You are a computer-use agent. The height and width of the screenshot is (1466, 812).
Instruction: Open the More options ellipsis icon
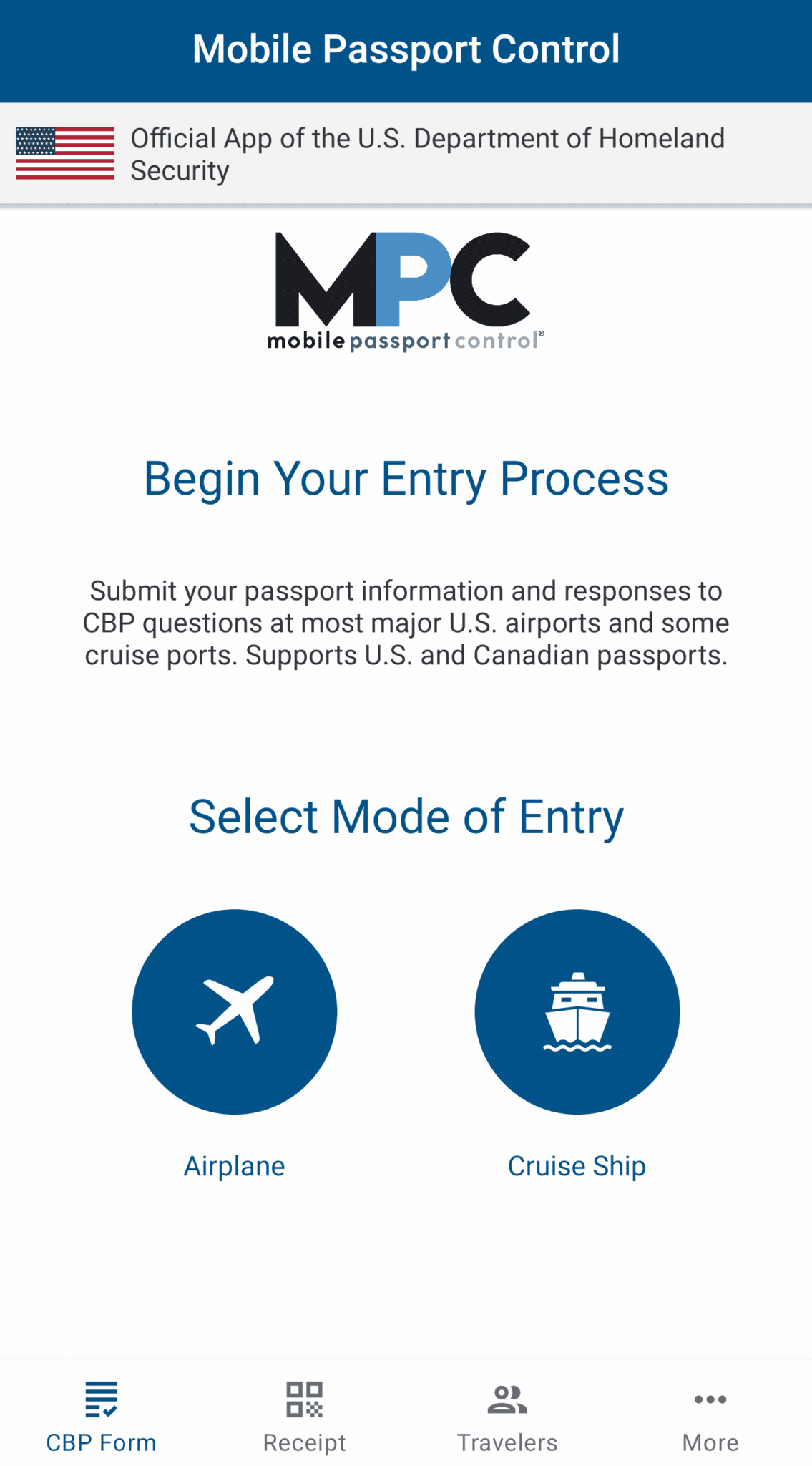[x=709, y=1399]
